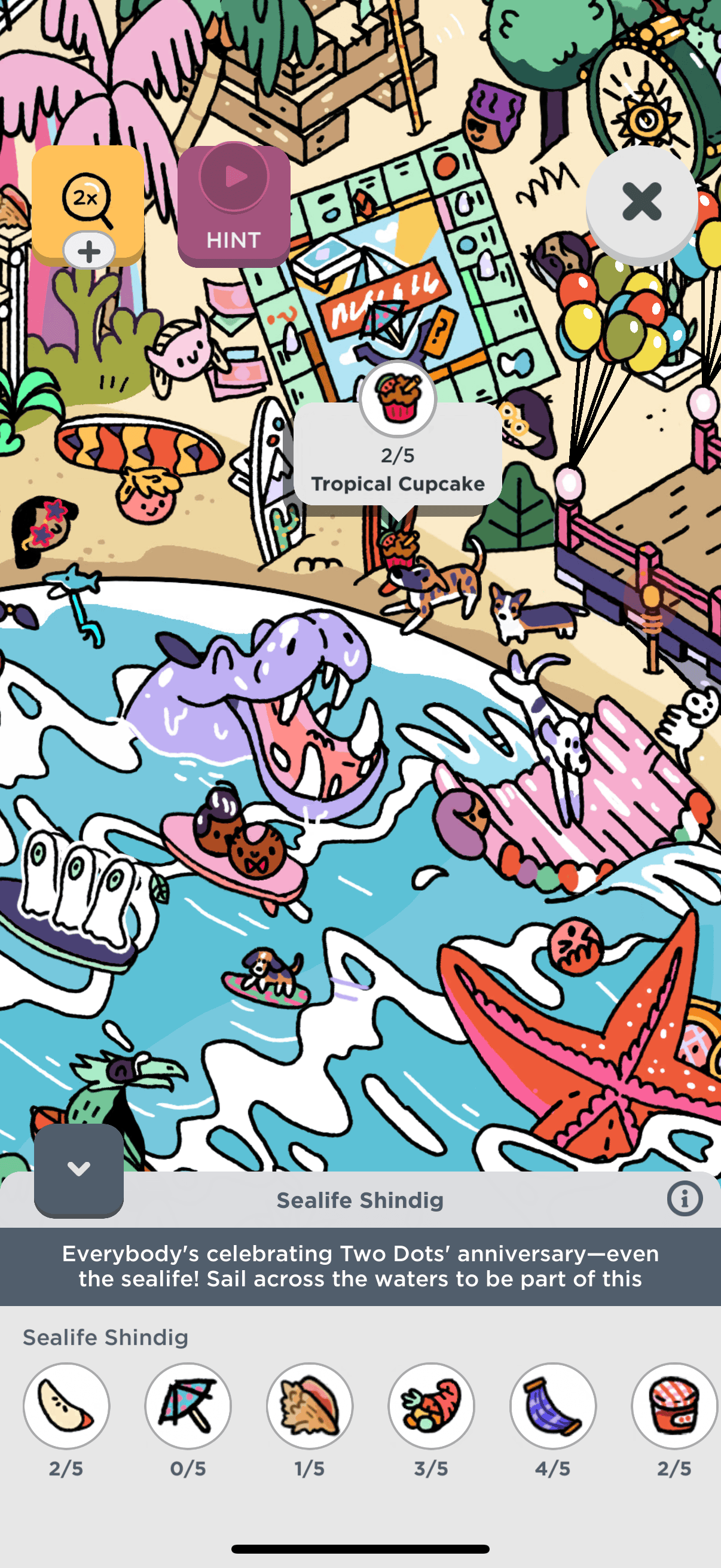Image resolution: width=721 pixels, height=1568 pixels.
Task: Collapse the Sealife Shindig item panel
Action: pos(78,1169)
